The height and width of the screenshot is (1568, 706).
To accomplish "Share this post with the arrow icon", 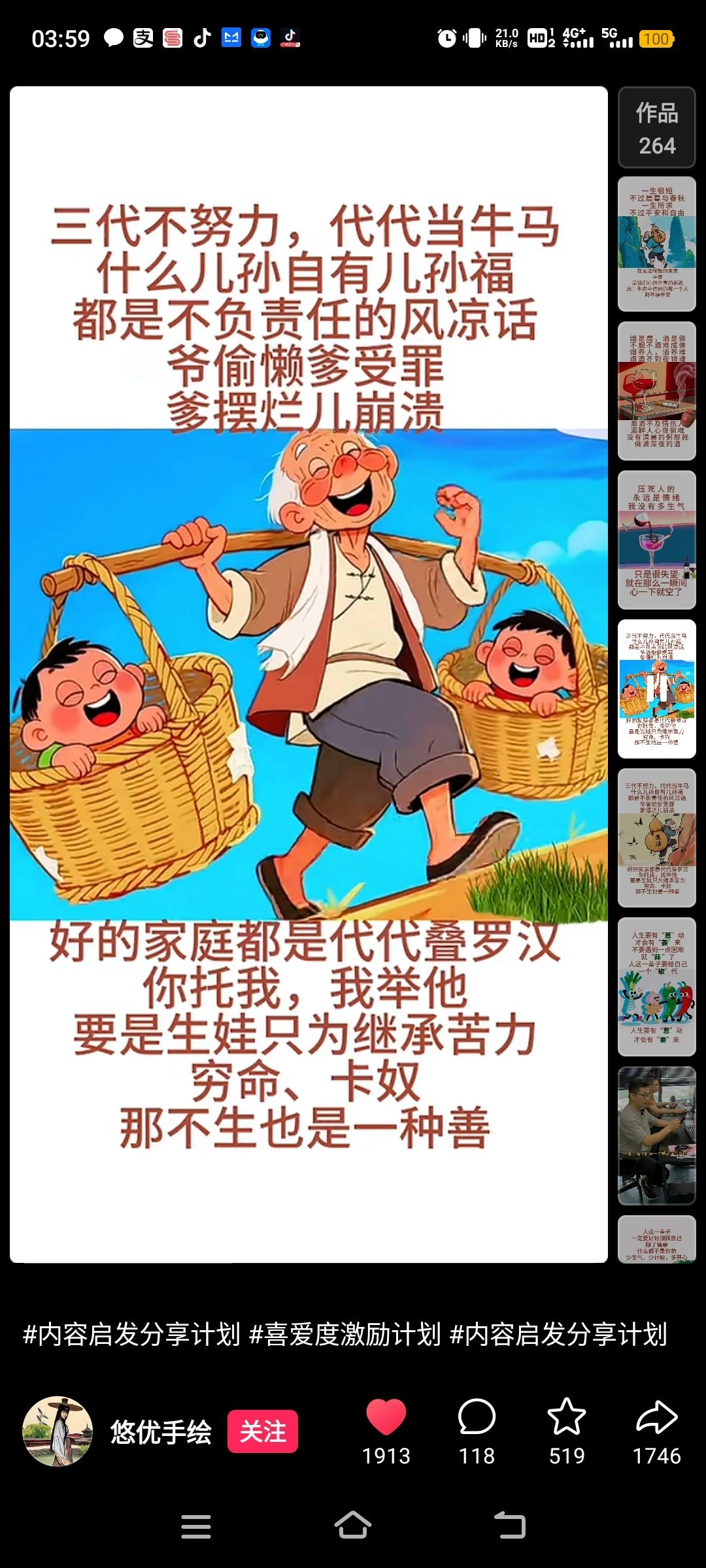I will [656, 1416].
